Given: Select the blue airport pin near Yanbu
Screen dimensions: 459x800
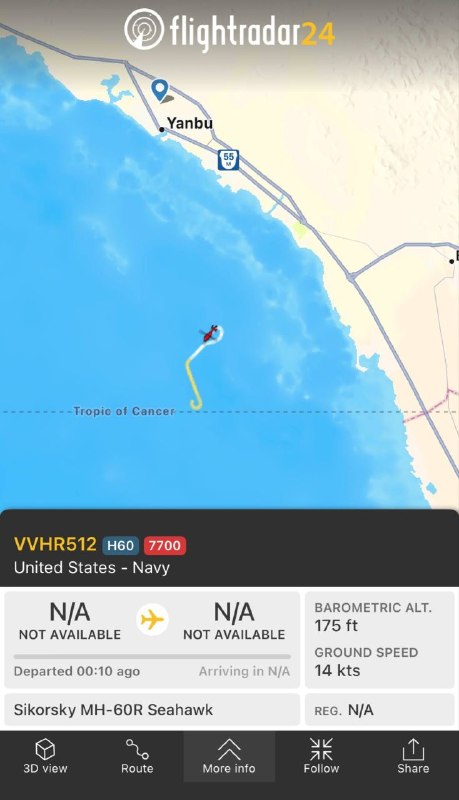Looking at the screenshot, I should click(160, 90).
